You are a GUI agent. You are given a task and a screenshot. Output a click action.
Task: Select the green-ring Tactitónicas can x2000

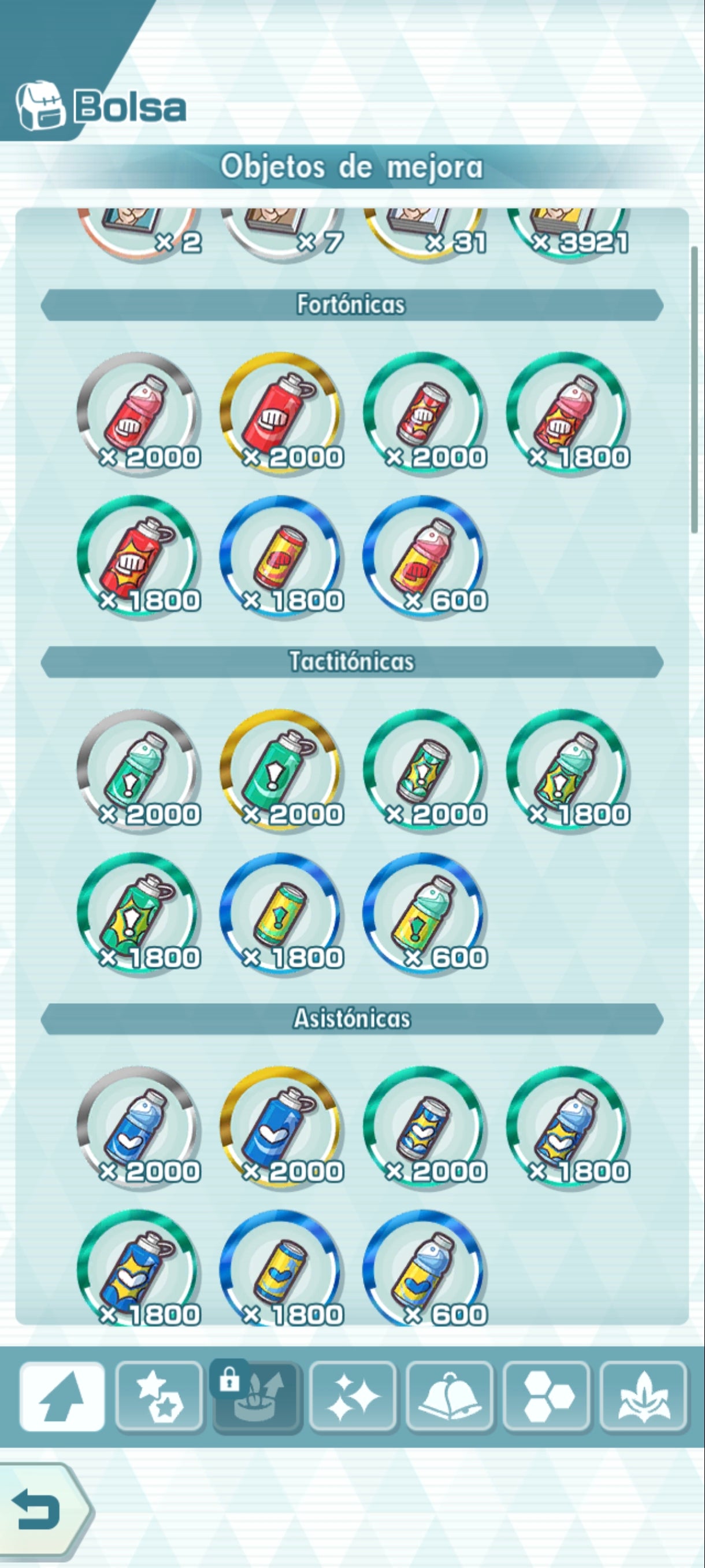click(425, 771)
